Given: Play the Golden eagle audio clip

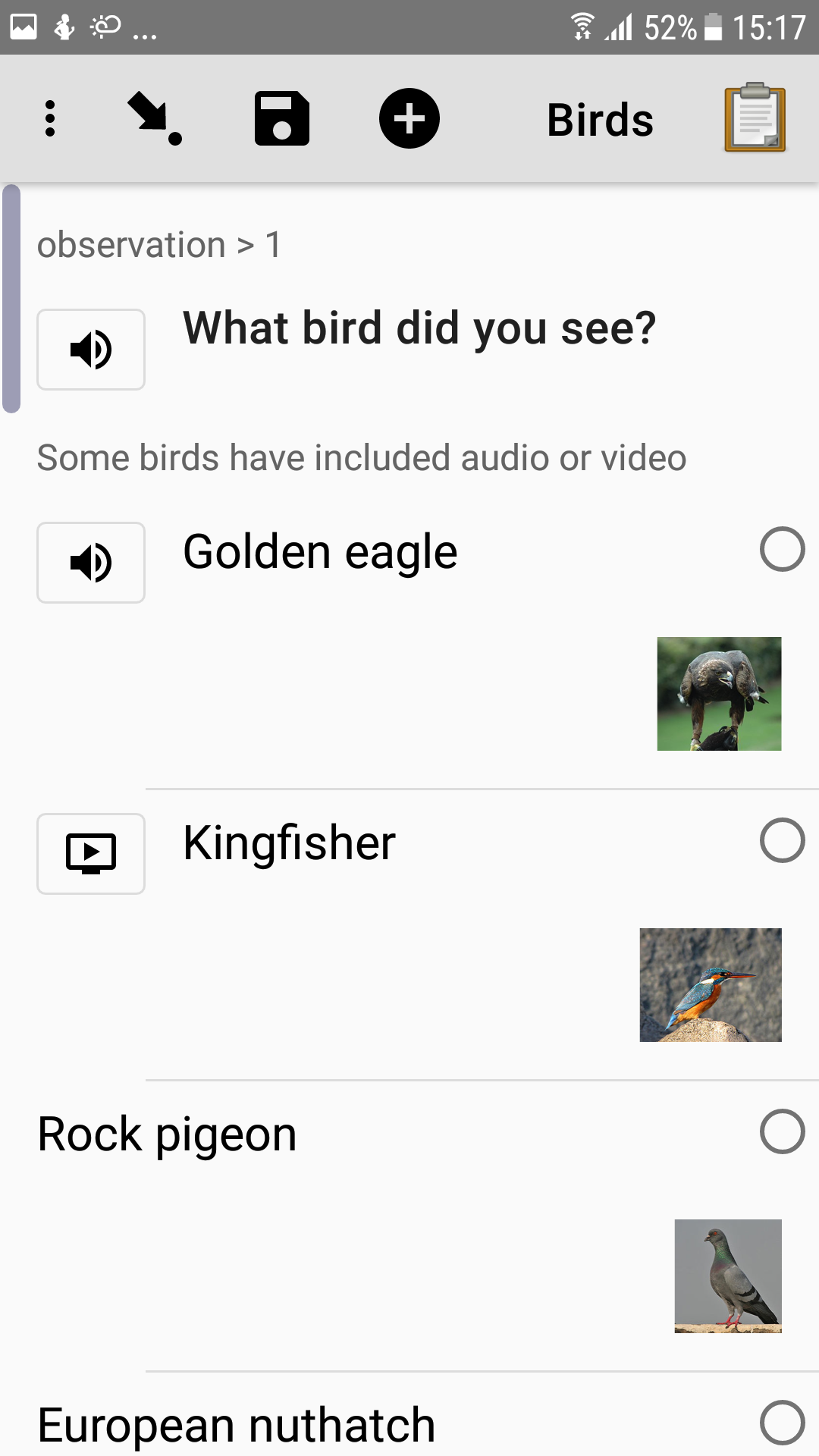Looking at the screenshot, I should click(91, 563).
